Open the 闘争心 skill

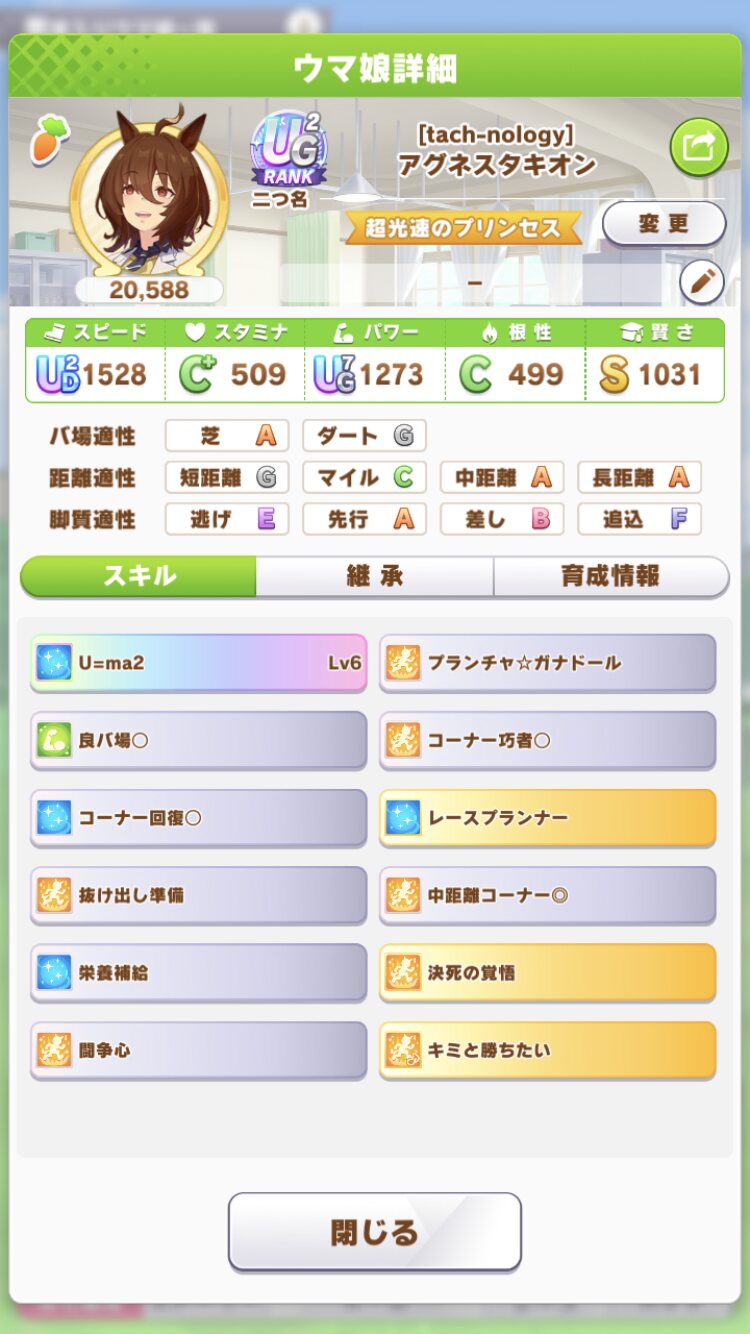point(198,1050)
